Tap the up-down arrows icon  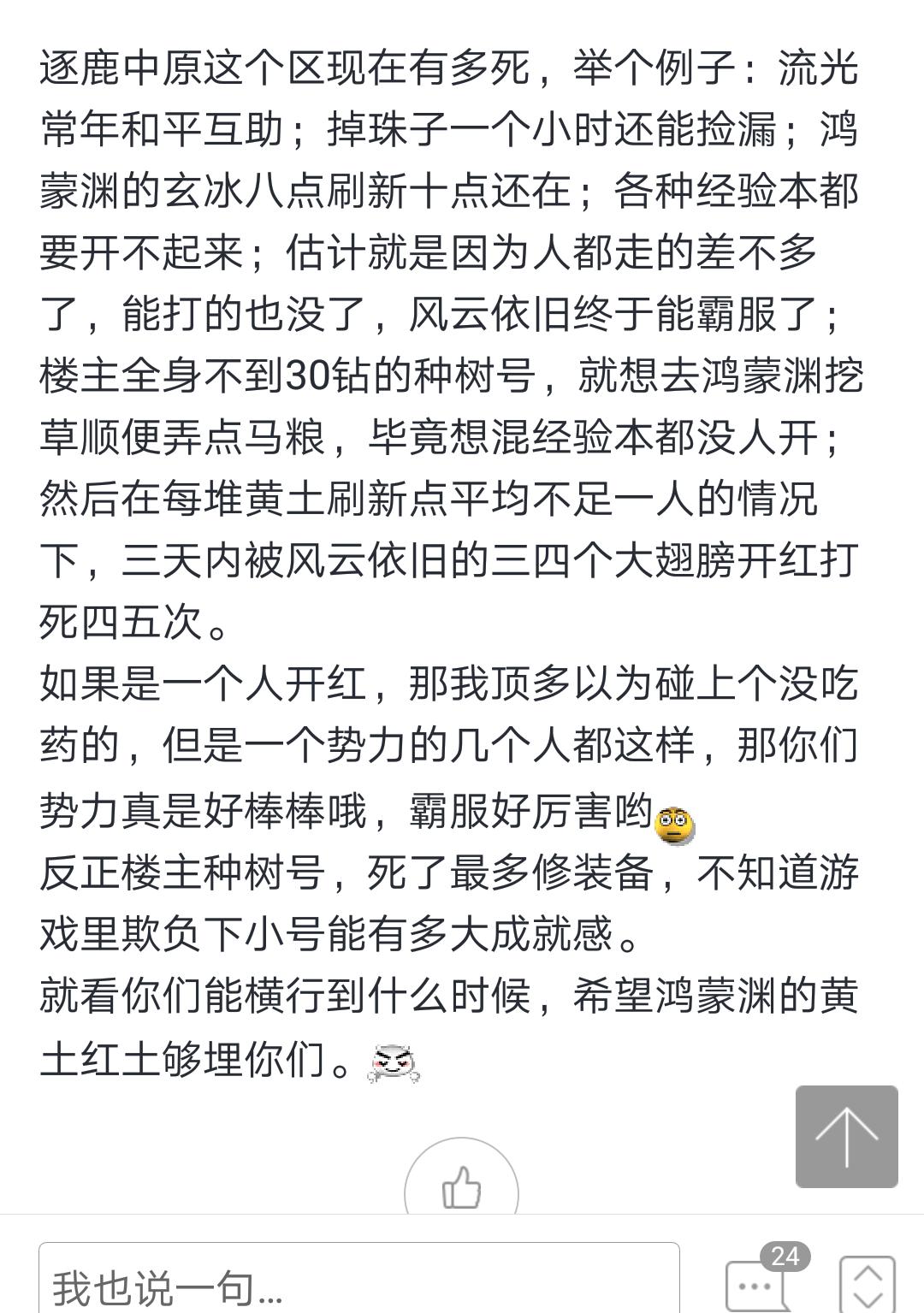point(868,1285)
